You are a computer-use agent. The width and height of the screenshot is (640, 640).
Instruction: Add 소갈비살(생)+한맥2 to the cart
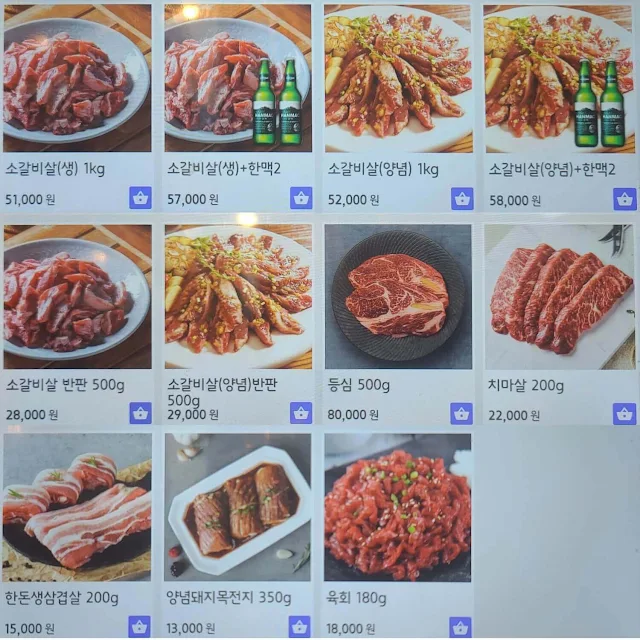pyautogui.click(x=301, y=198)
